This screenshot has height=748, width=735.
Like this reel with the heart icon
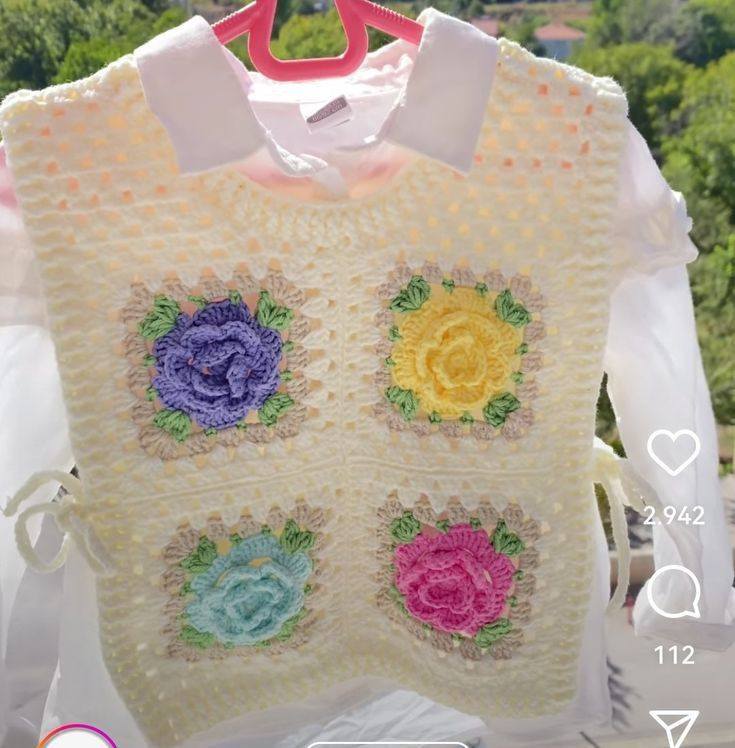(x=673, y=453)
